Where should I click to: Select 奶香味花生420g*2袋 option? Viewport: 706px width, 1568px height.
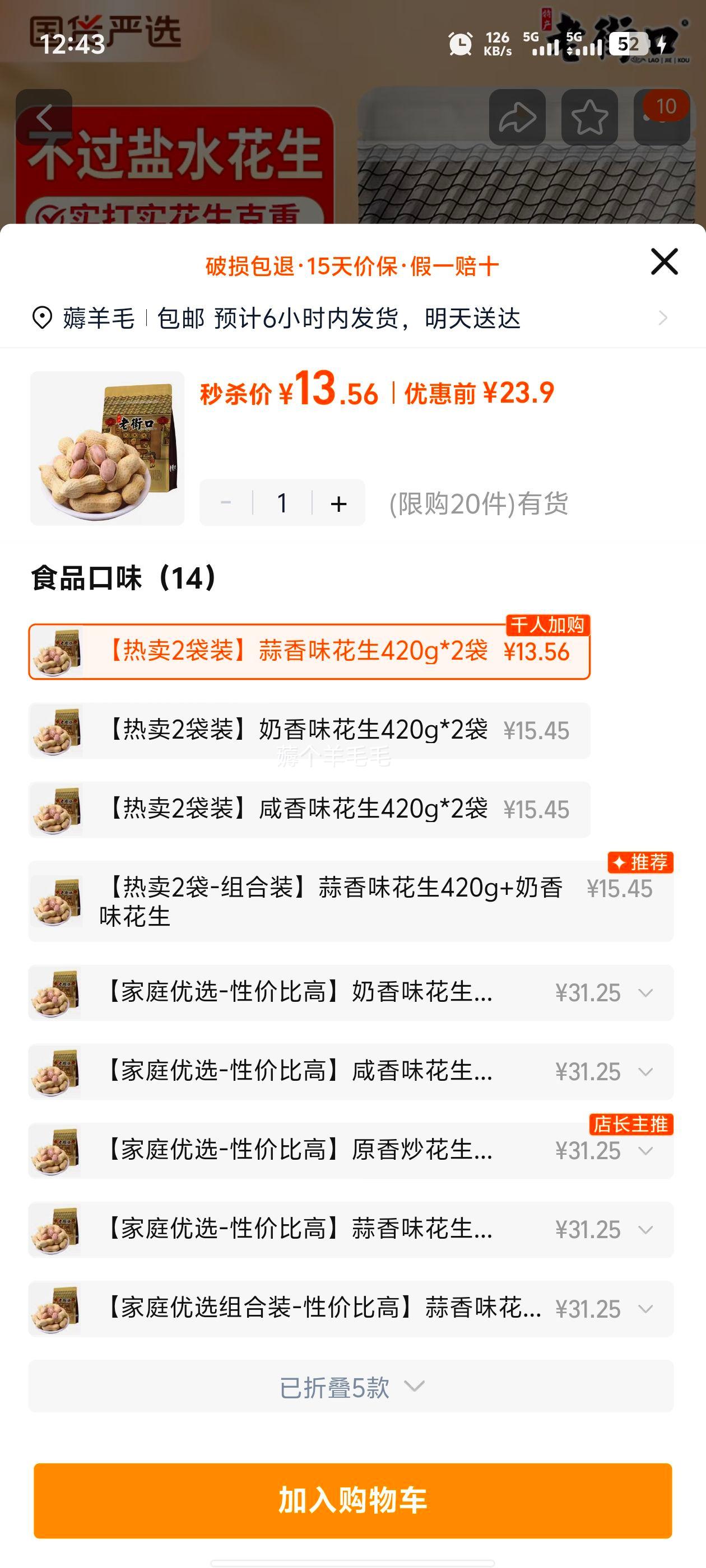[309, 730]
